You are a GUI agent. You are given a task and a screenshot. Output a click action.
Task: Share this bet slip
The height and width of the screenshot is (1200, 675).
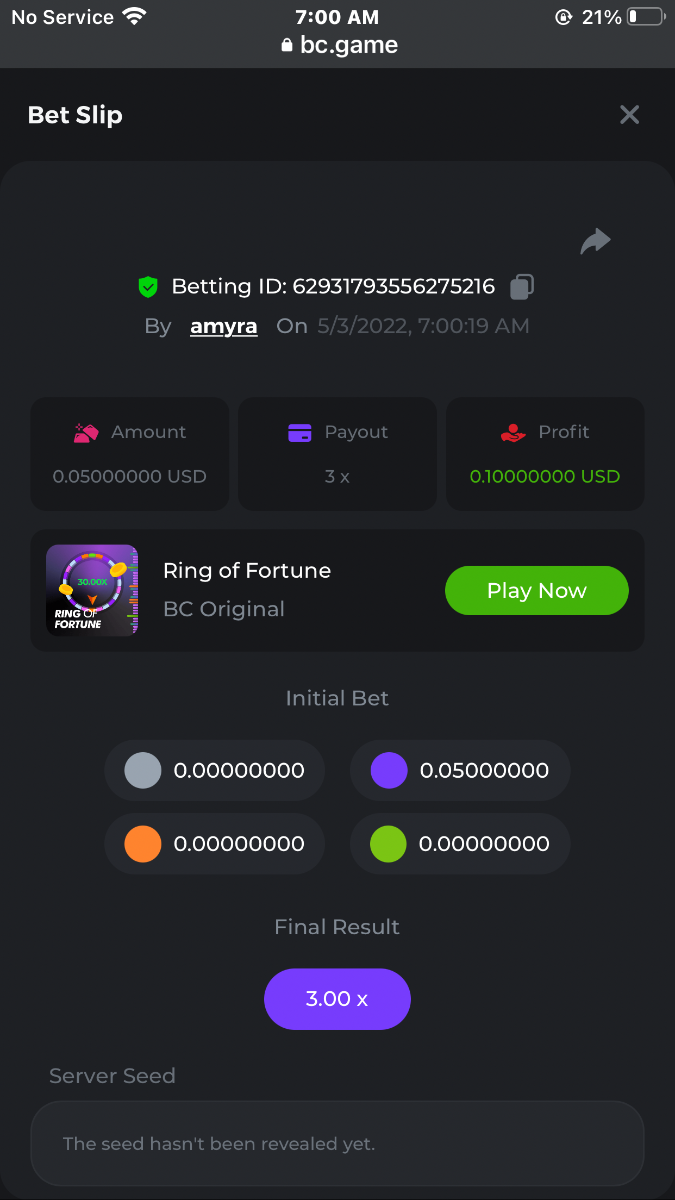(x=595, y=241)
